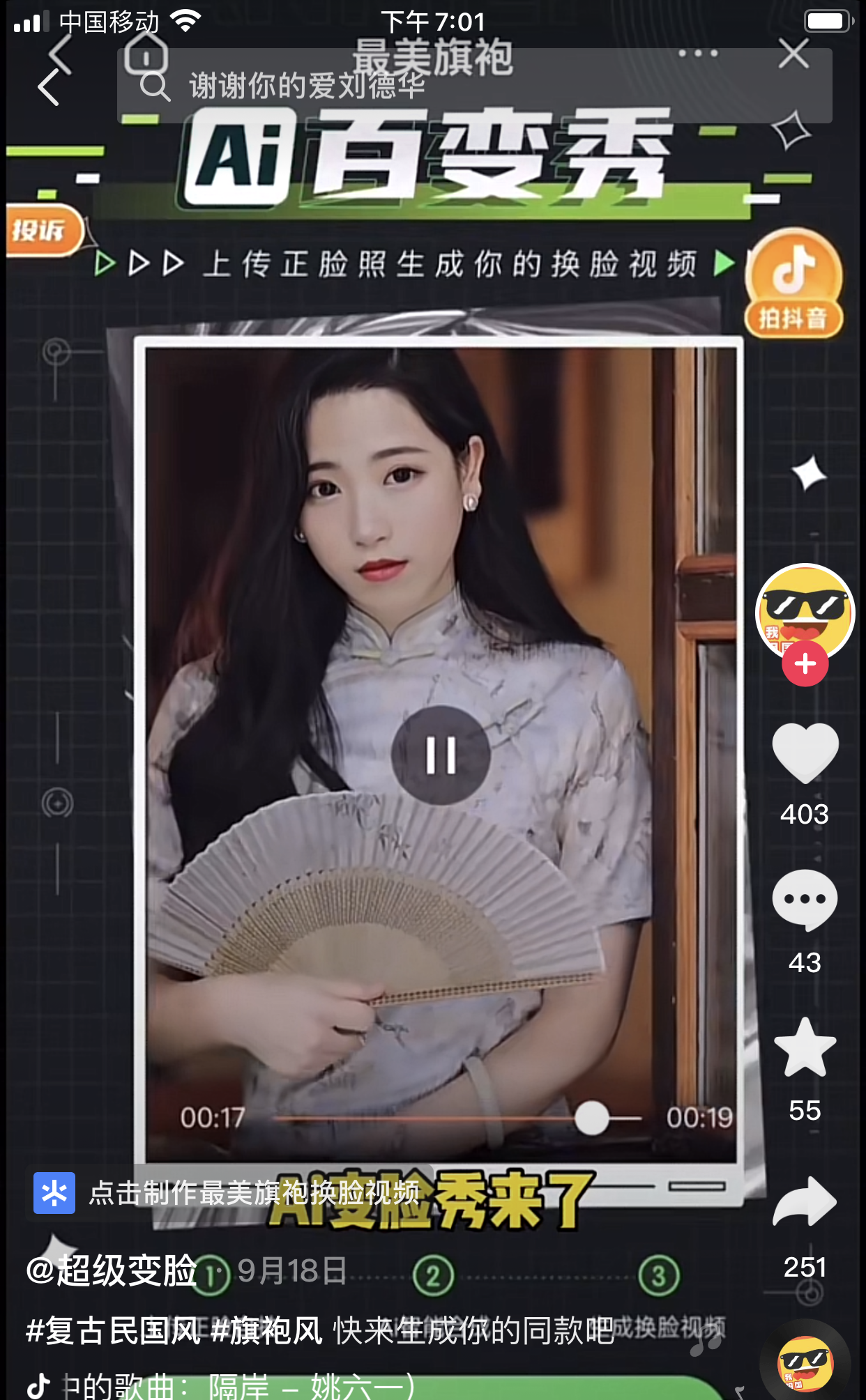Like this video with the heart

coord(805,753)
